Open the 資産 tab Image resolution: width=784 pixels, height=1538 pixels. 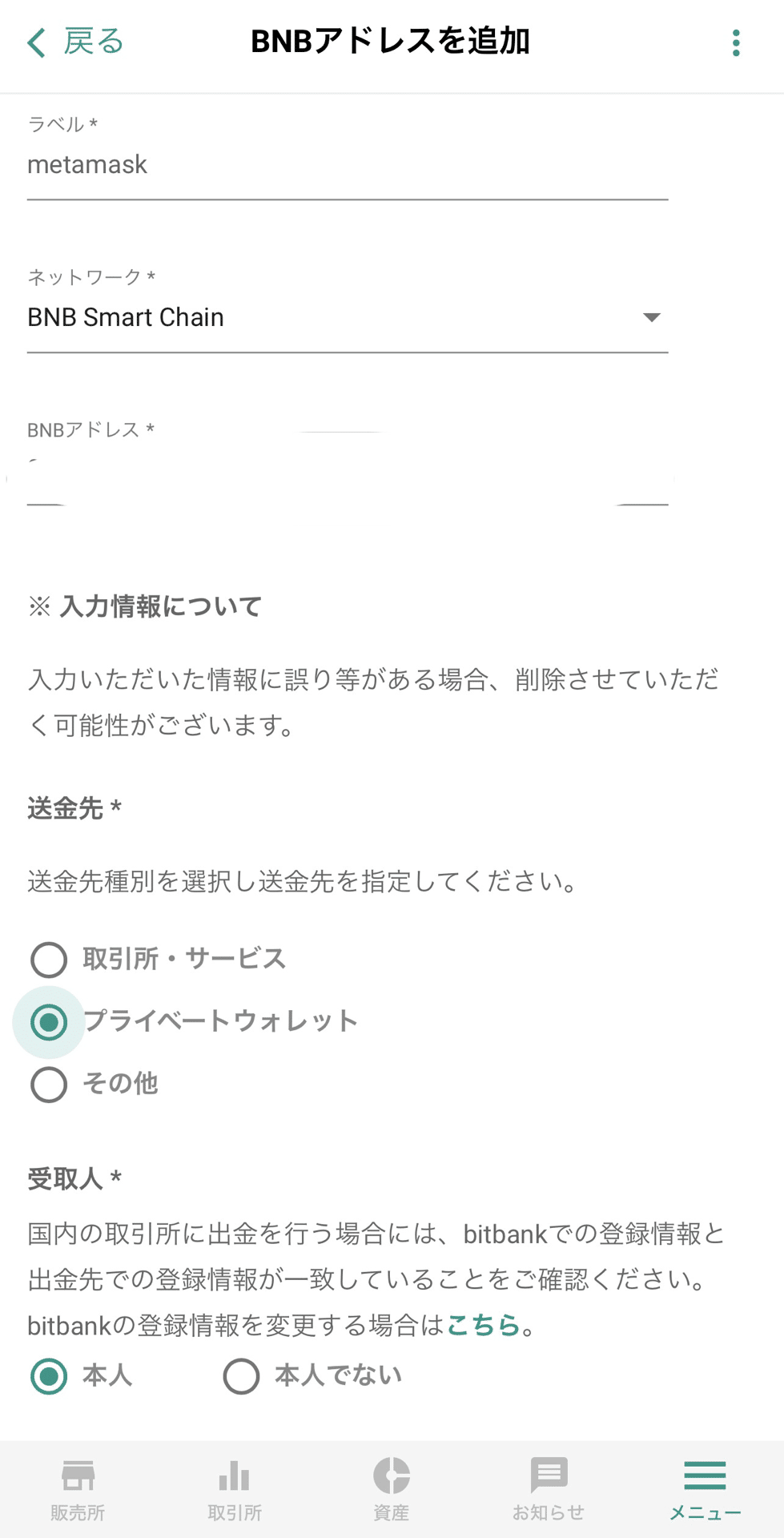click(392, 1490)
